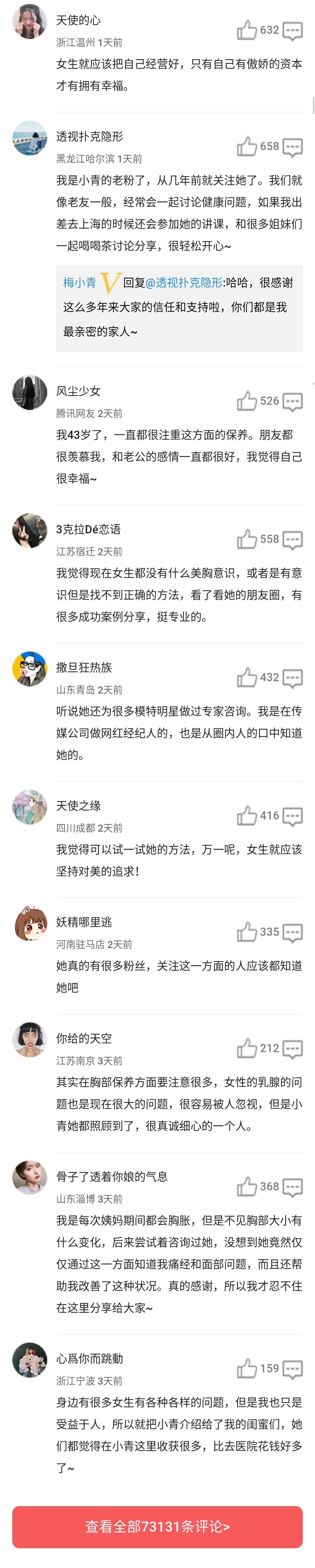Screen dimensions: 315x1568
Task: Like 骨子了透着你娘的气息's comment
Action: (247, 1186)
